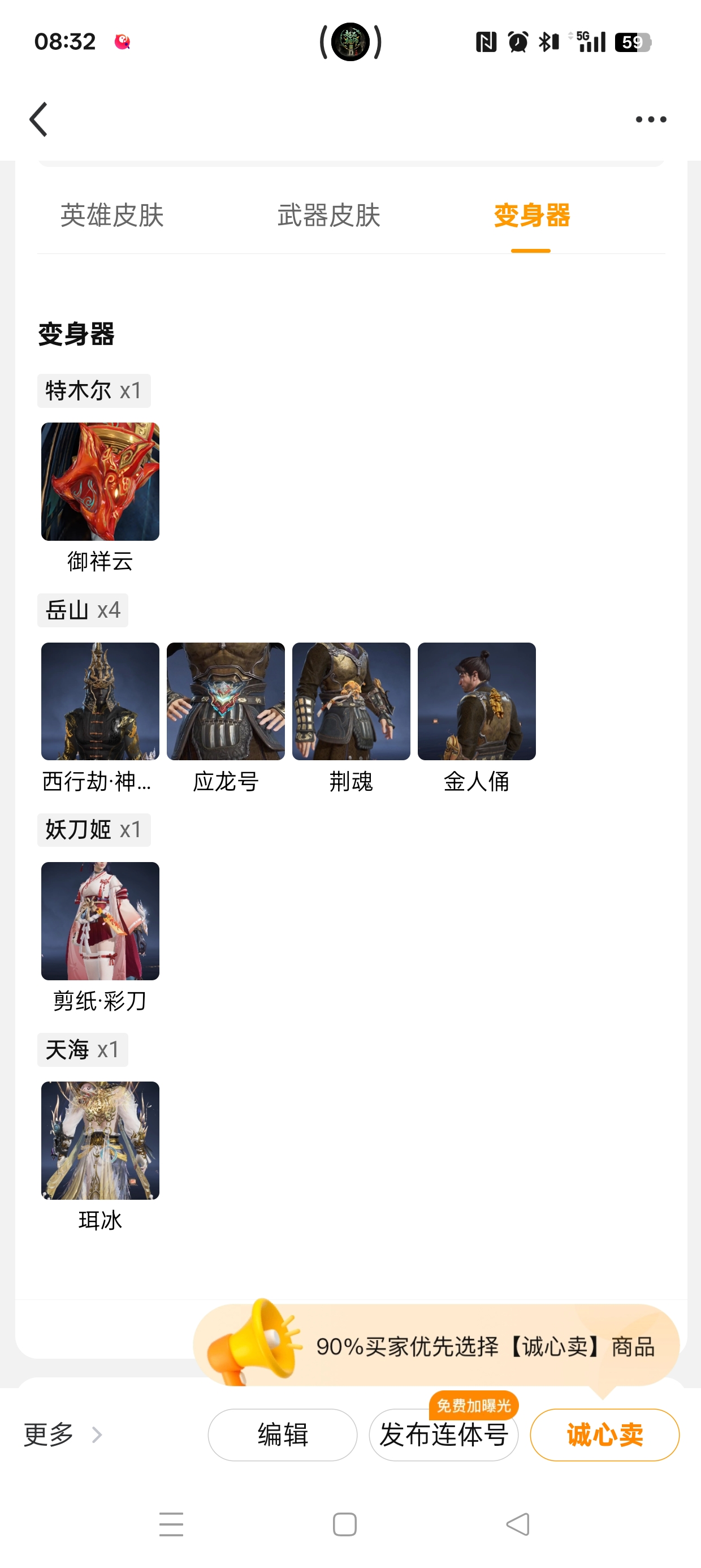Choose 发布连体号
This screenshot has height=1568, width=701.
[444, 1435]
